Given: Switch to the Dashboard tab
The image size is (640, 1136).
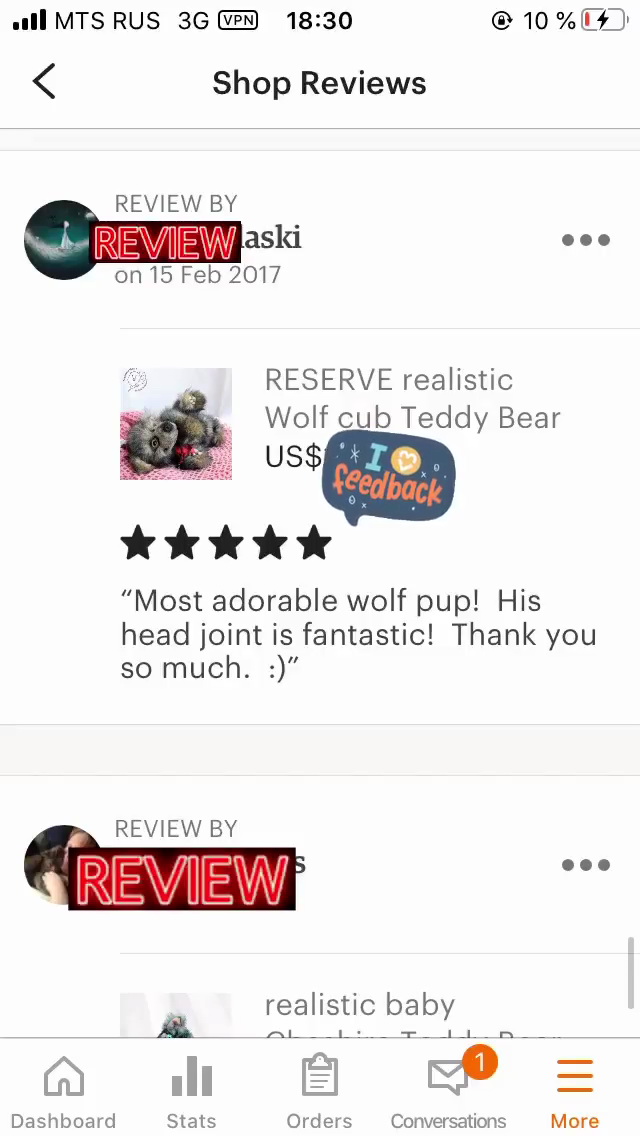Looking at the screenshot, I should pos(63,1093).
